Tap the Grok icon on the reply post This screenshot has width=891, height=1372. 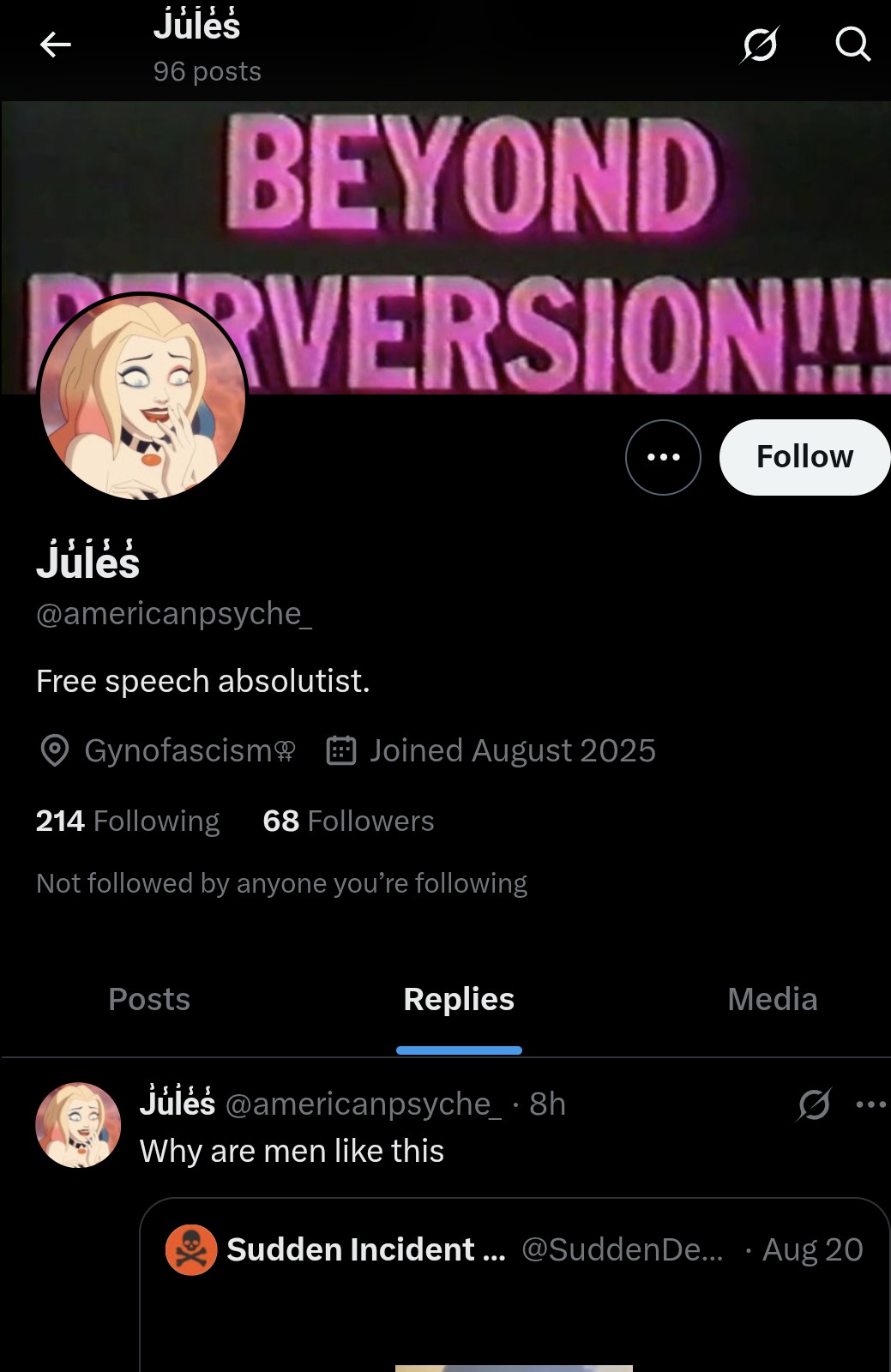coord(813,1104)
